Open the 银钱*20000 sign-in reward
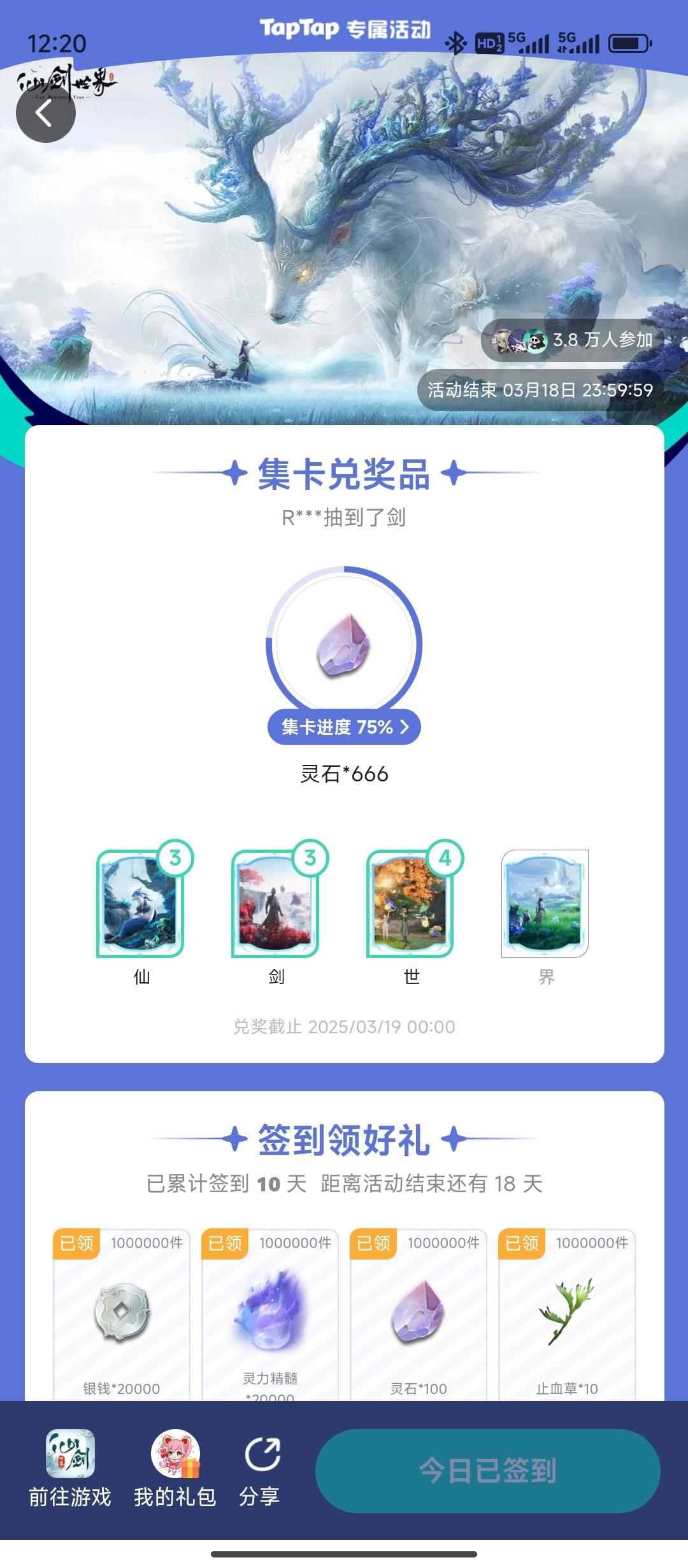The width and height of the screenshot is (688, 1568). tap(122, 1316)
